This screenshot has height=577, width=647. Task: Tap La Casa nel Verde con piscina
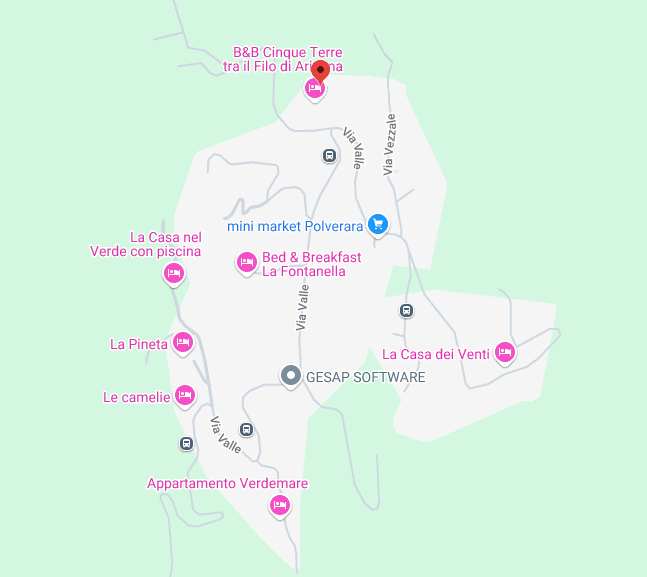[x=174, y=273]
